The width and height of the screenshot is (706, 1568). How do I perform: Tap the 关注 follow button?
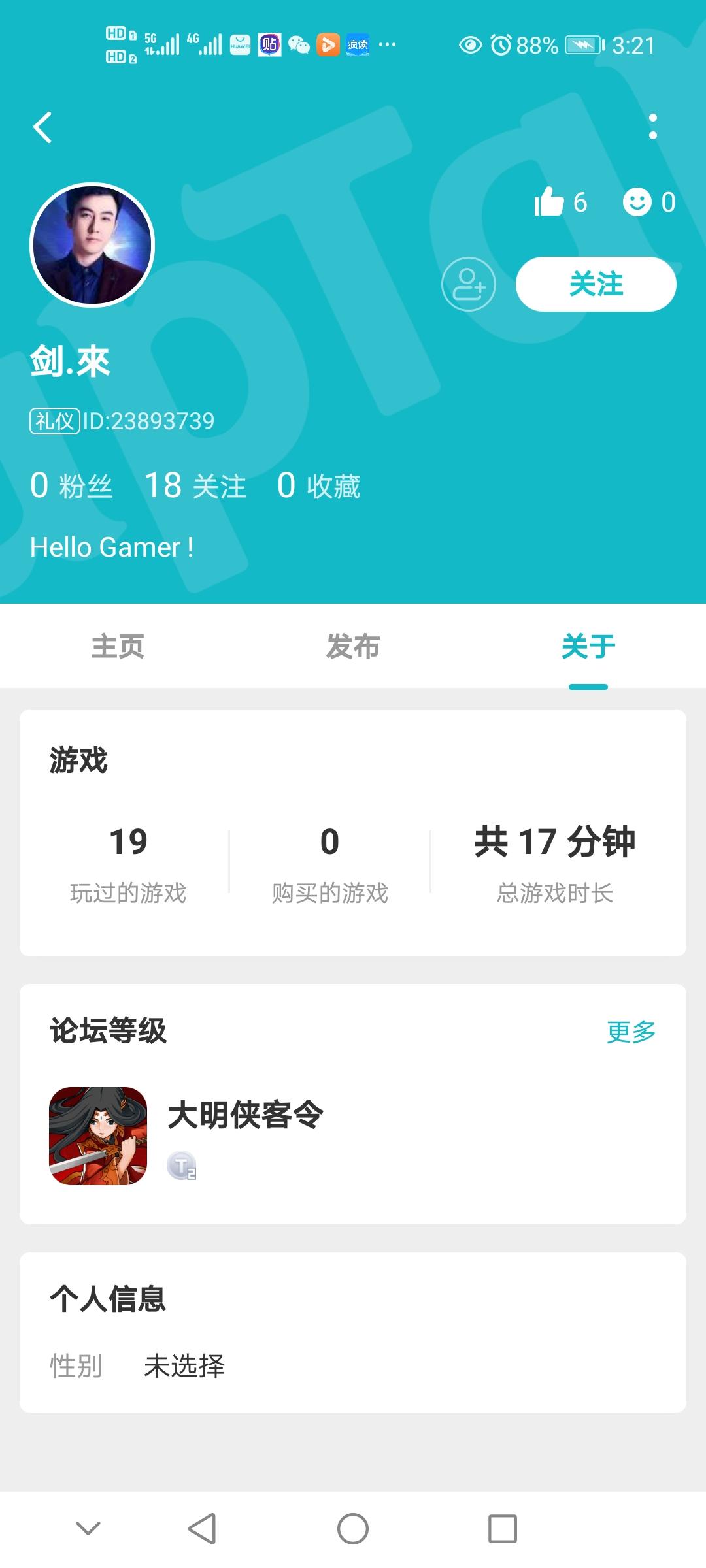click(x=596, y=284)
